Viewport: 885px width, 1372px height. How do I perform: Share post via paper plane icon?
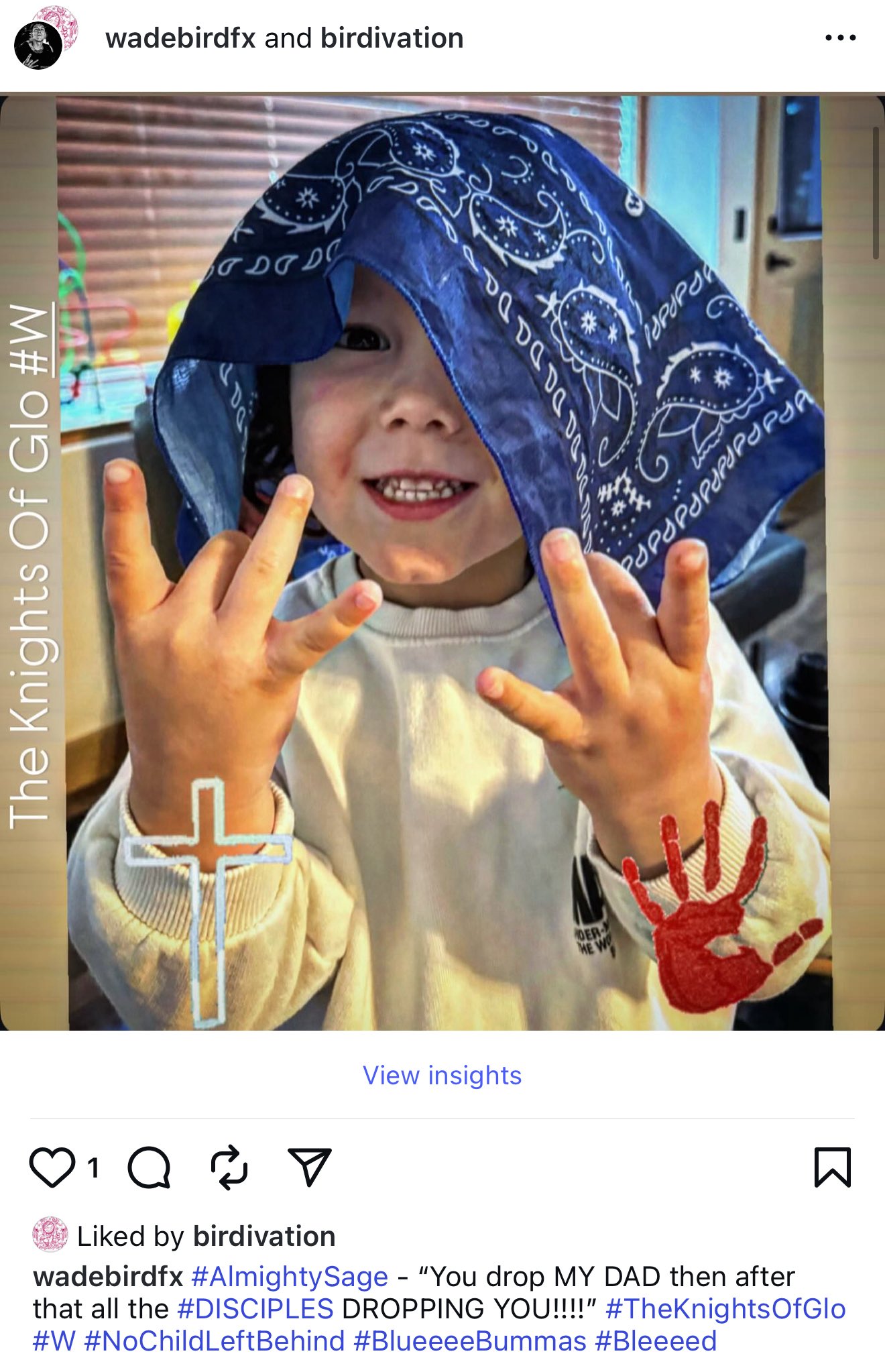click(x=309, y=1167)
